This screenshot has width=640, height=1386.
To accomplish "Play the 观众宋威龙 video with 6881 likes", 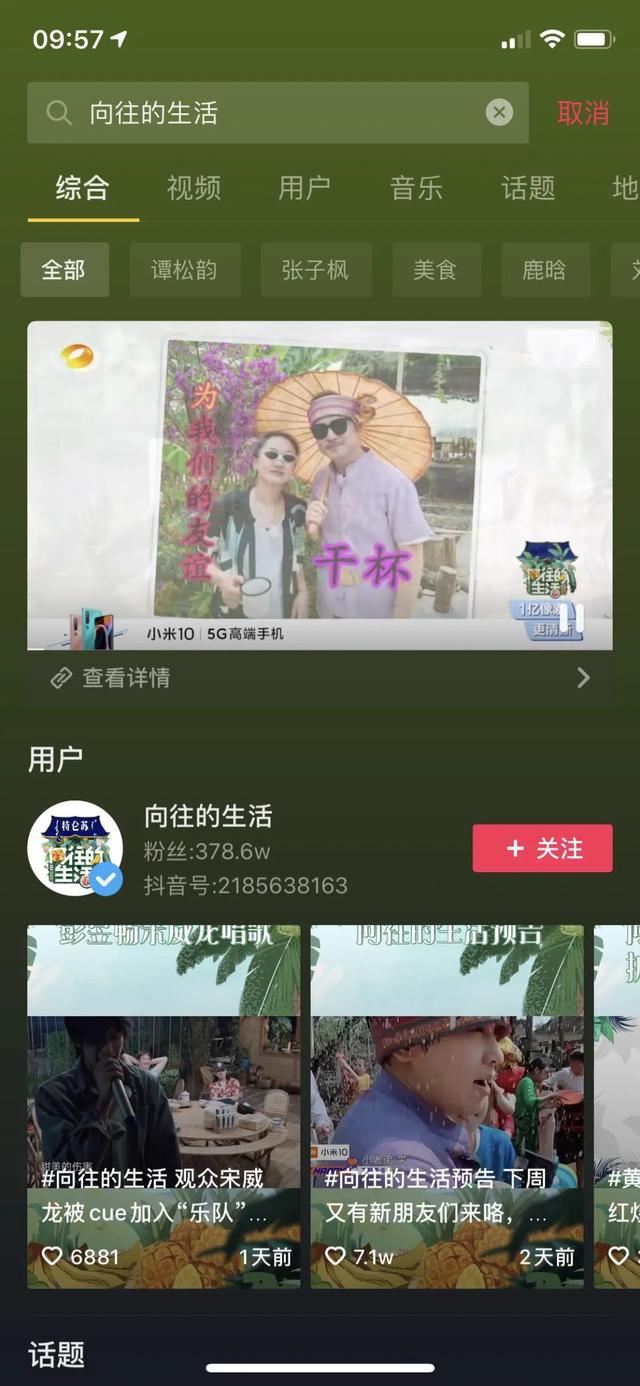I will click(x=163, y=1105).
